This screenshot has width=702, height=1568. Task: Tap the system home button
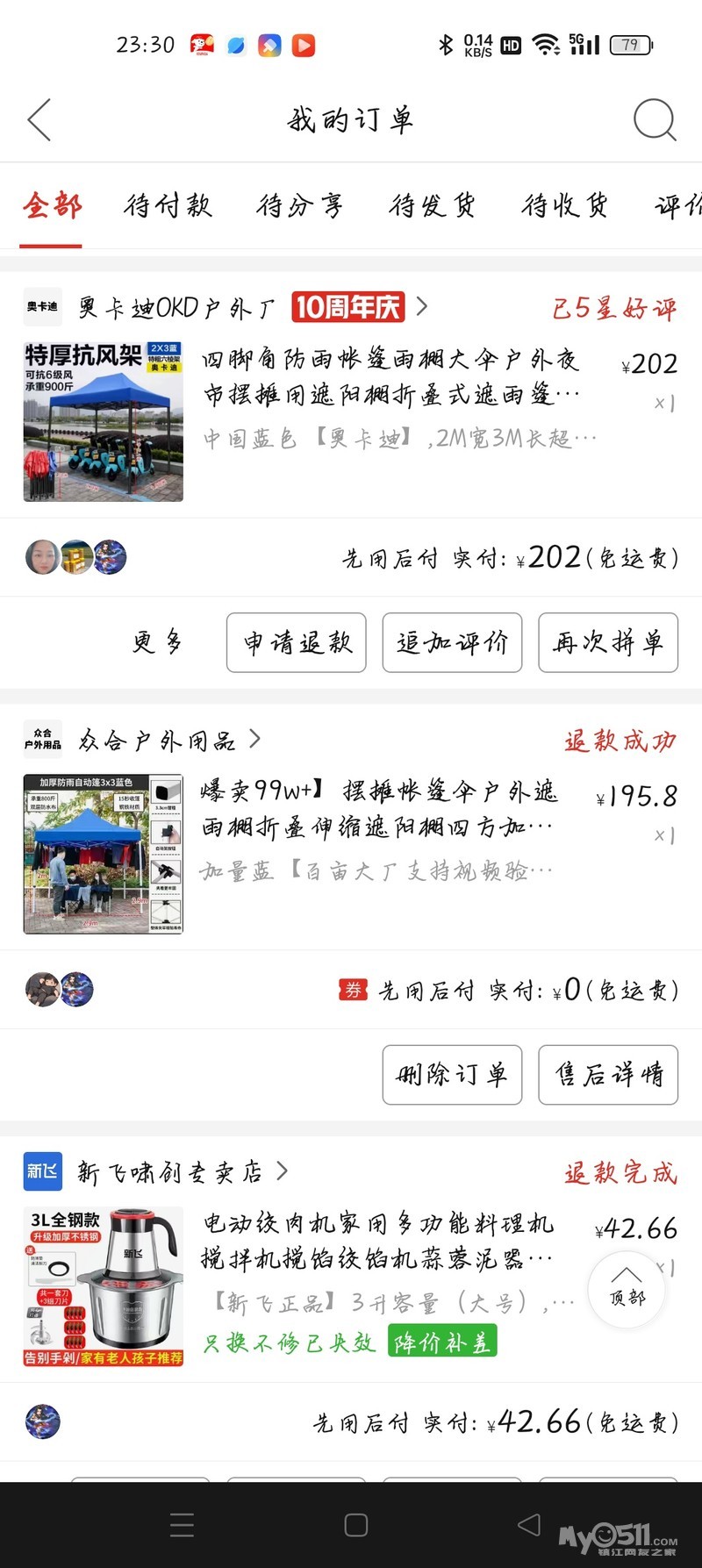coord(356,1525)
